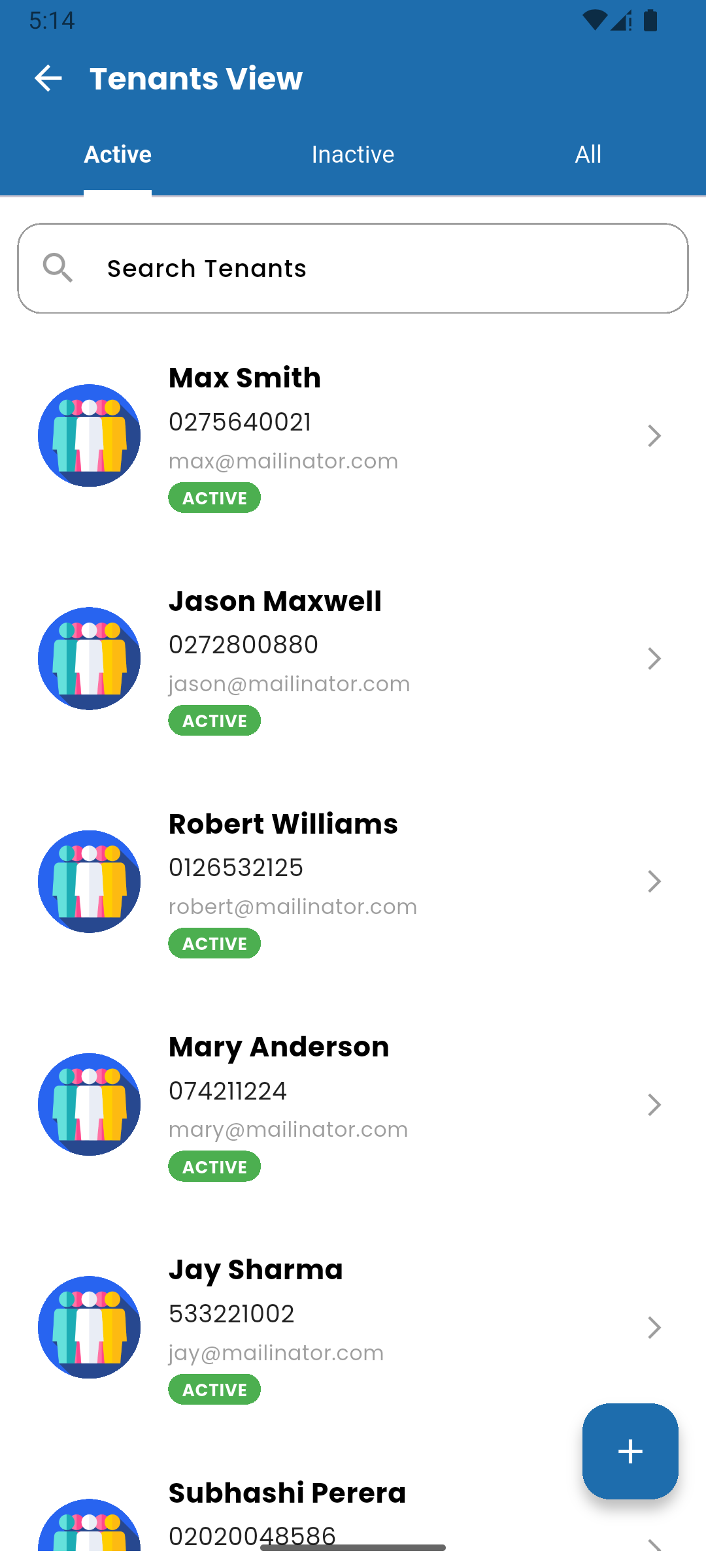Switch to the Inactive tab
Viewport: 706px width, 1568px height.
[x=353, y=154]
